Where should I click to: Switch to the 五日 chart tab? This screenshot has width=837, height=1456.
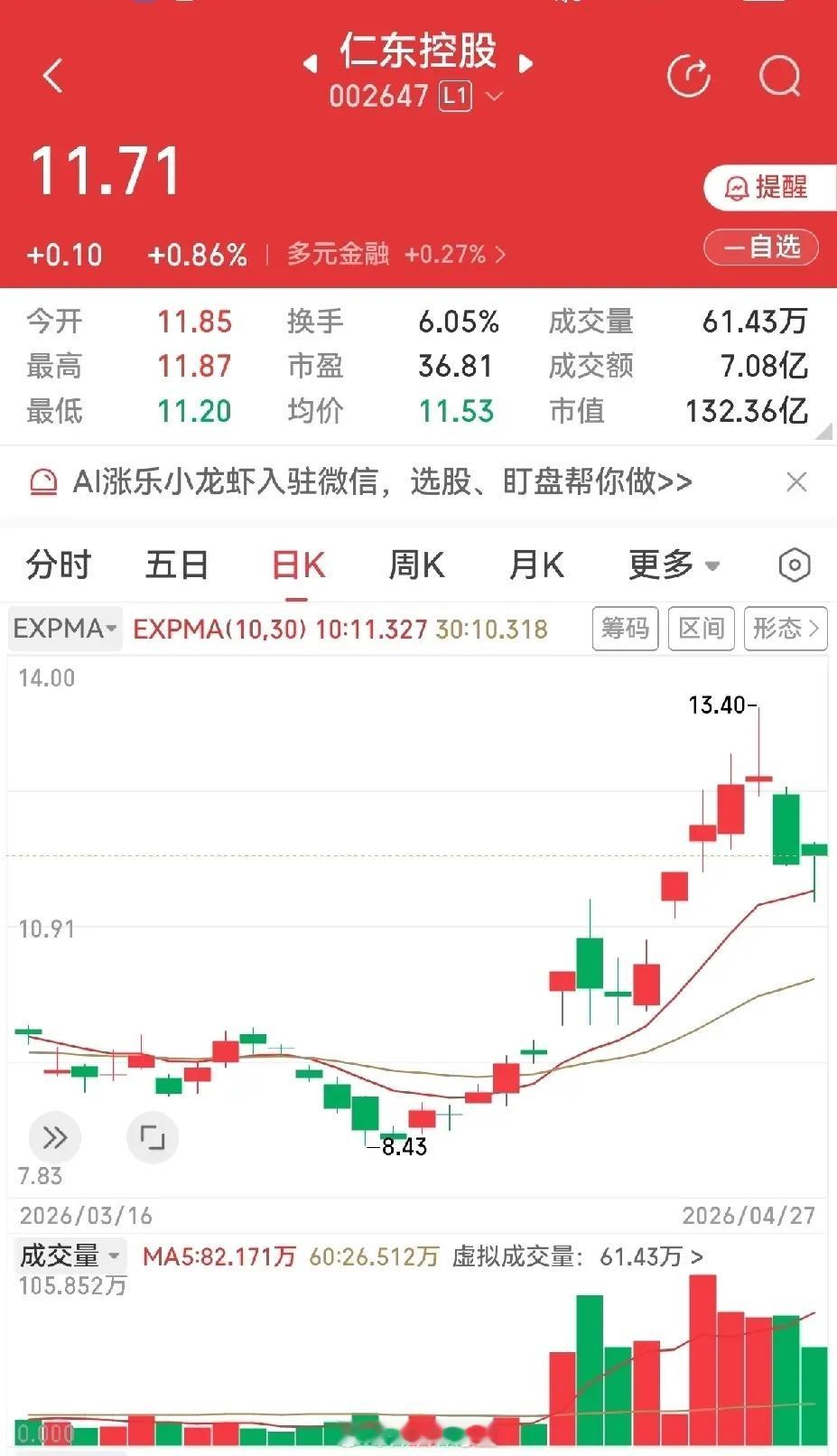pyautogui.click(x=177, y=565)
